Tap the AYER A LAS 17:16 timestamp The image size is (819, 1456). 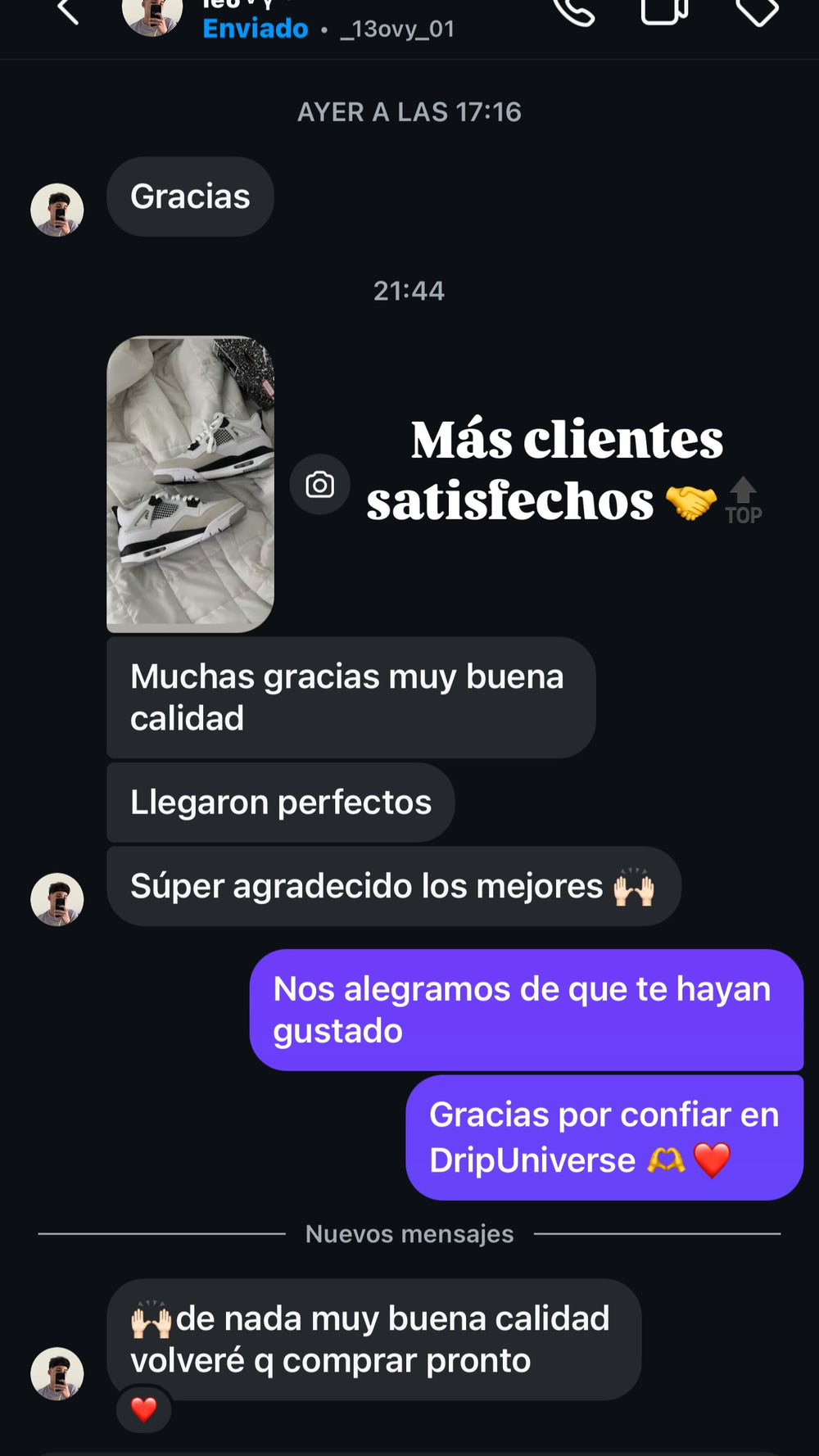[409, 112]
